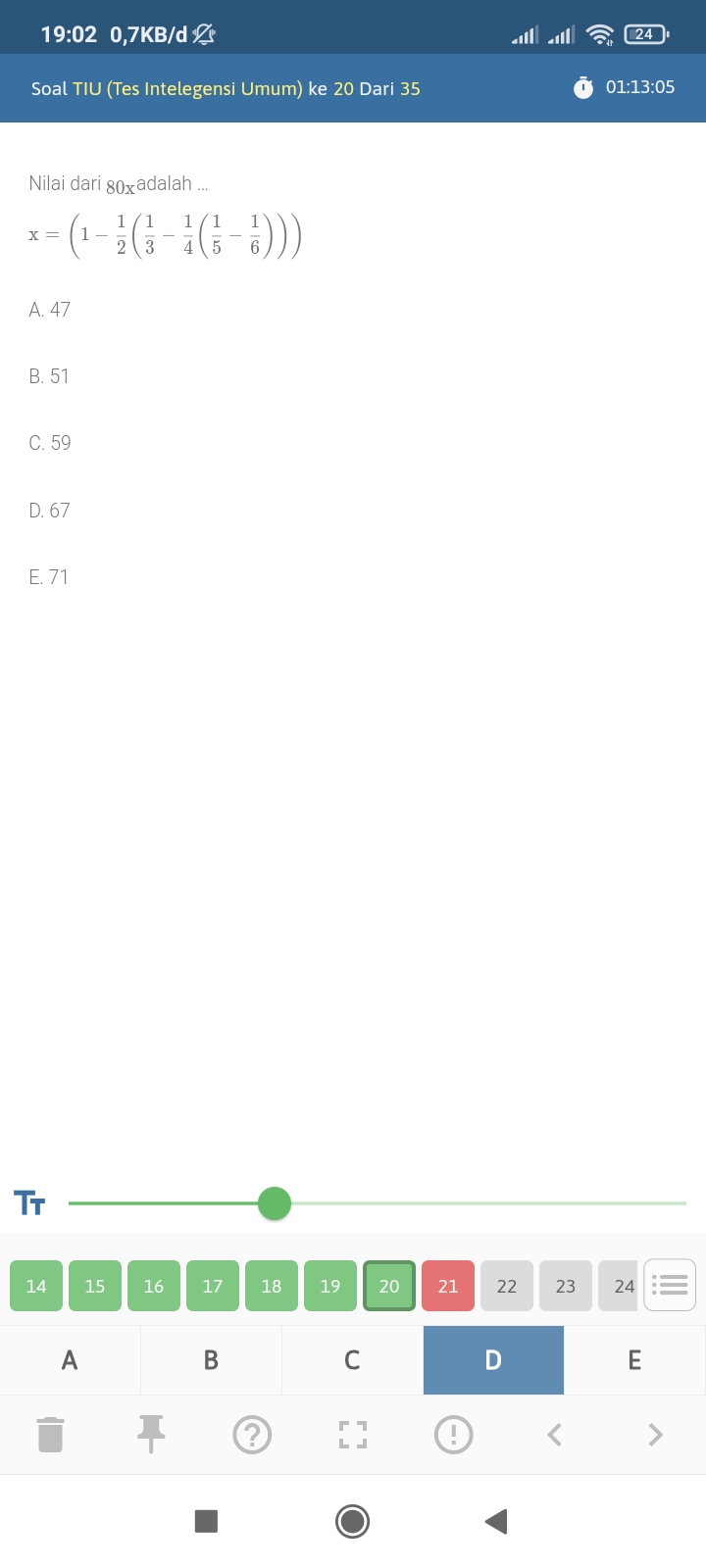Pin this question for later
This screenshot has height=1568, width=706.
[x=151, y=1435]
